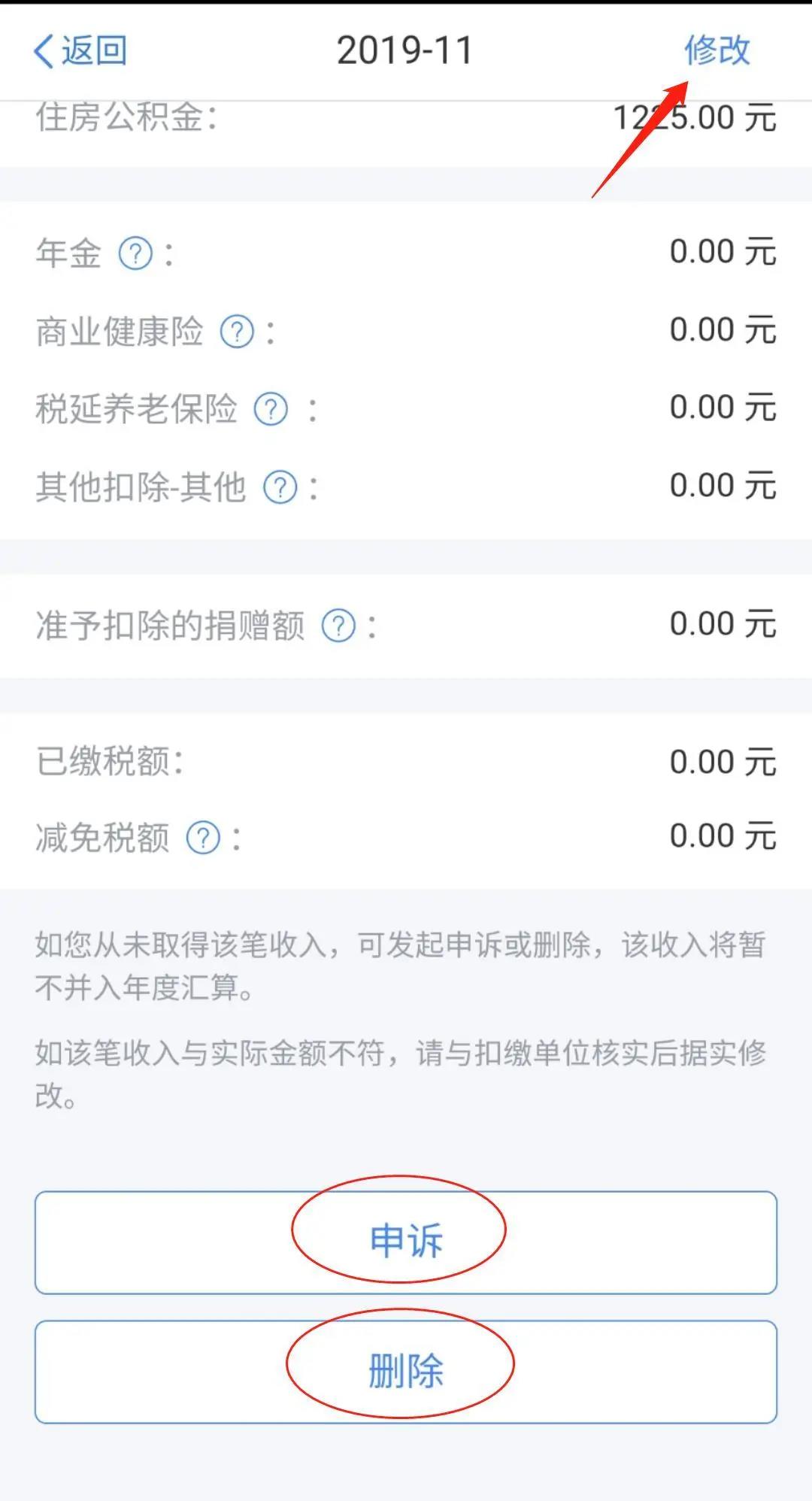Show explanation for 减免税额
Image resolution: width=812 pixels, height=1501 pixels.
pyautogui.click(x=204, y=838)
